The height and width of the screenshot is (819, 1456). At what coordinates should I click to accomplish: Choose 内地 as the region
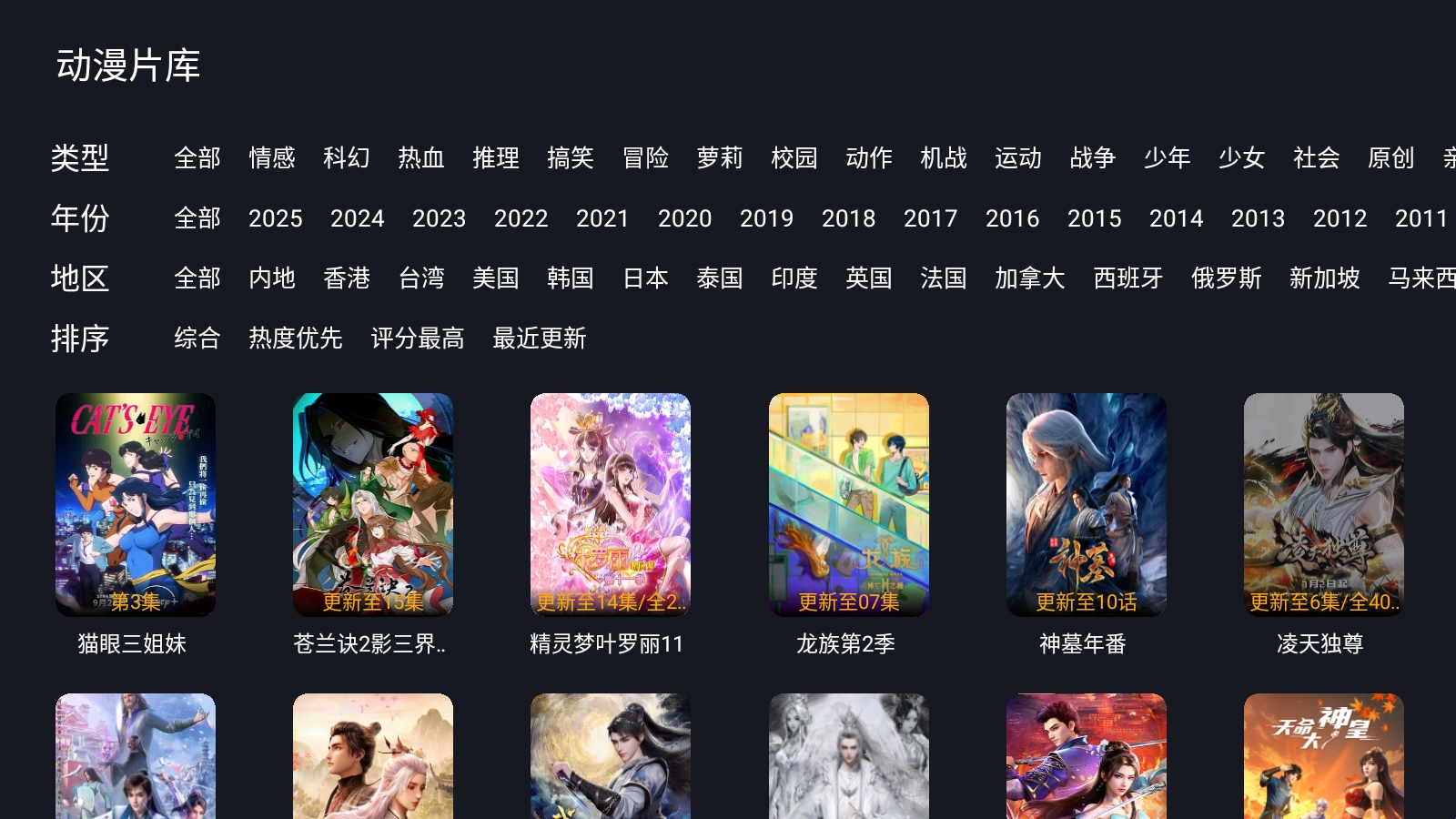(272, 278)
